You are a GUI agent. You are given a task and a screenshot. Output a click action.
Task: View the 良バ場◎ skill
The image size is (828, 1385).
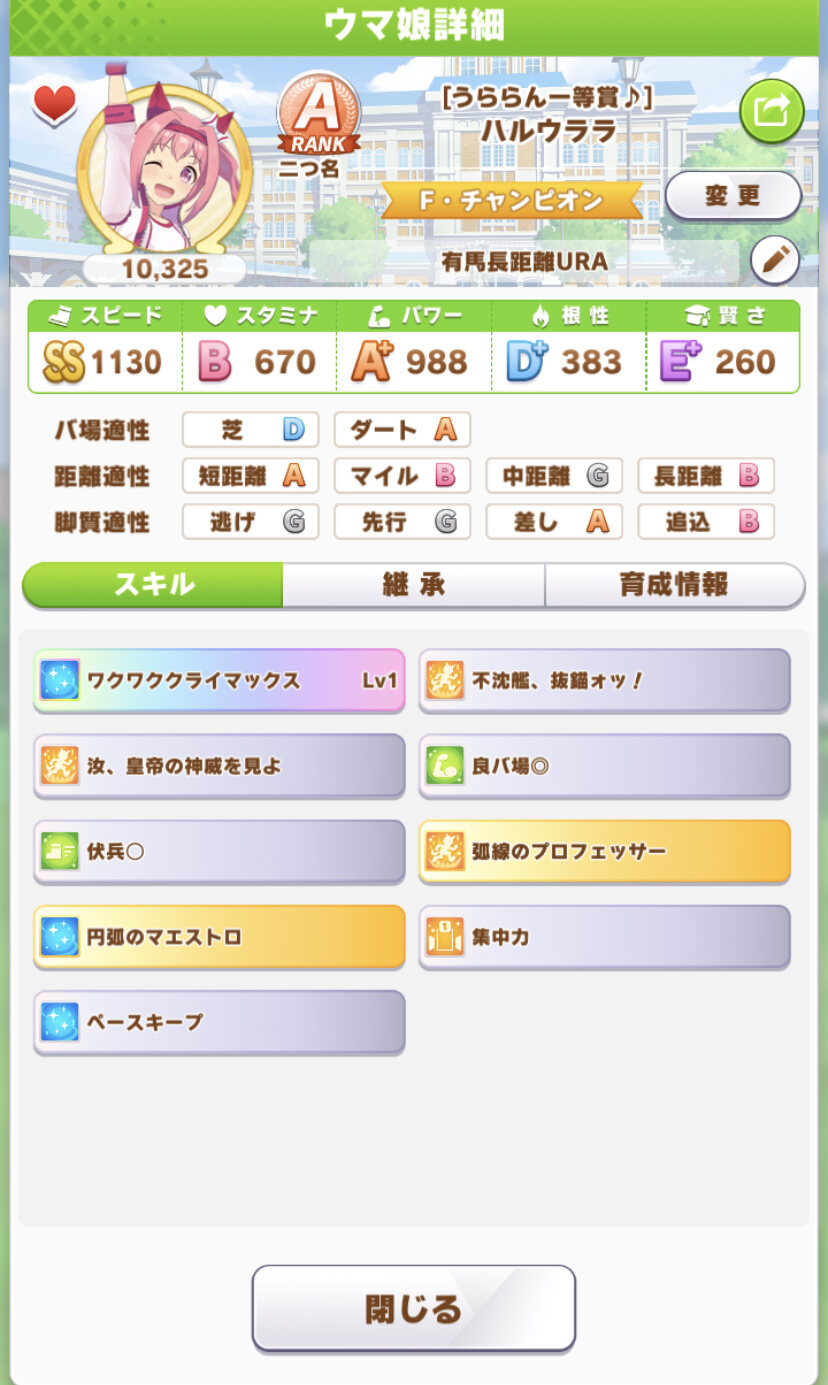point(604,766)
